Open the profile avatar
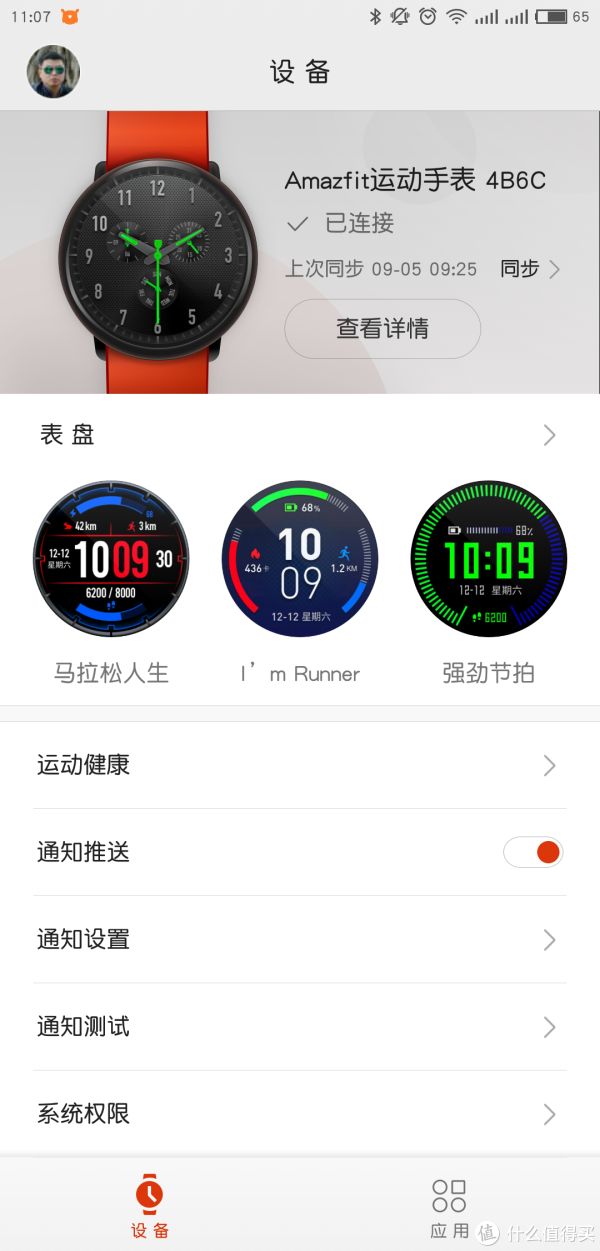The width and height of the screenshot is (600, 1251). click(x=53, y=72)
